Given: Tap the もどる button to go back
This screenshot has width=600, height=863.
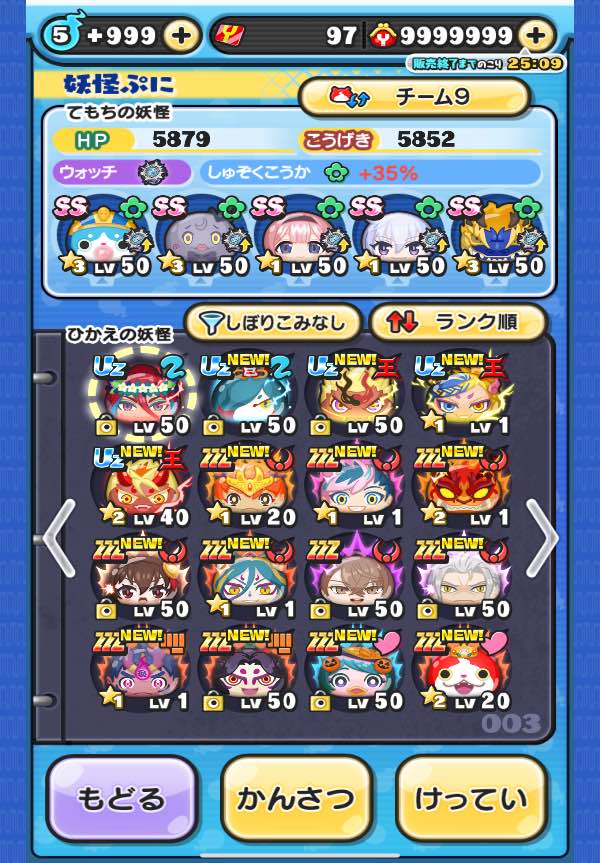Looking at the screenshot, I should 121,799.
